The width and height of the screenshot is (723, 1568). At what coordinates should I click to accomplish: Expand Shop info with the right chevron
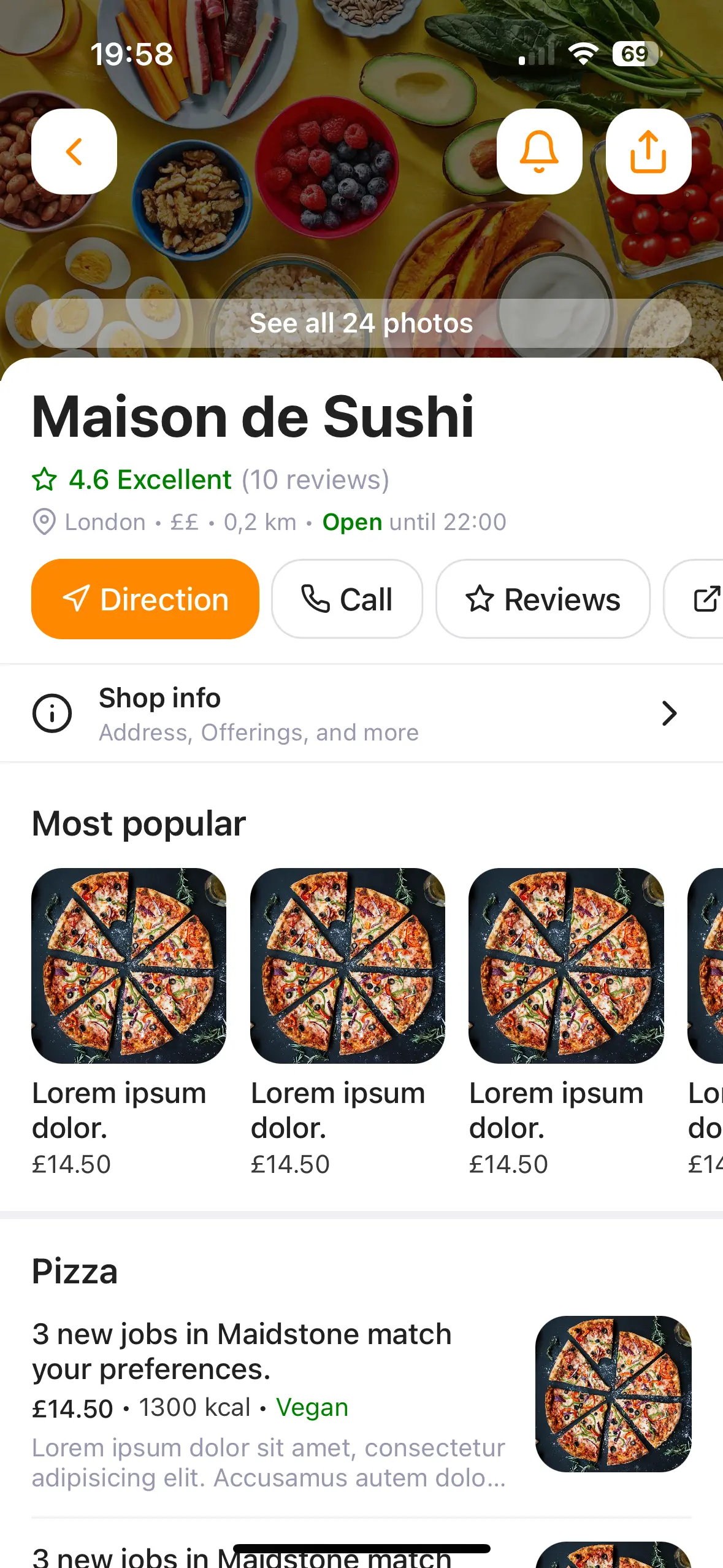coord(670,713)
